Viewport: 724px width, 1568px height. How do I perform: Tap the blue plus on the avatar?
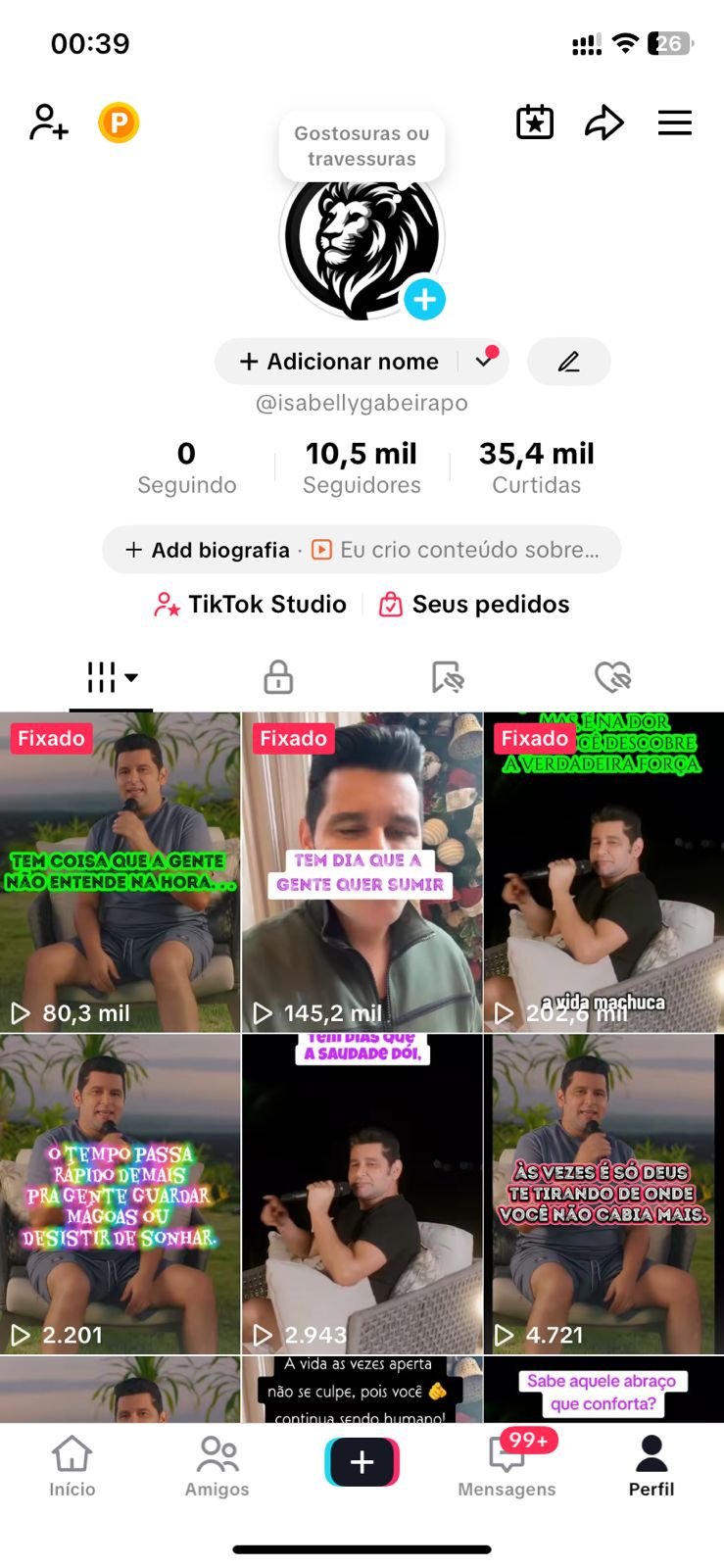(425, 300)
